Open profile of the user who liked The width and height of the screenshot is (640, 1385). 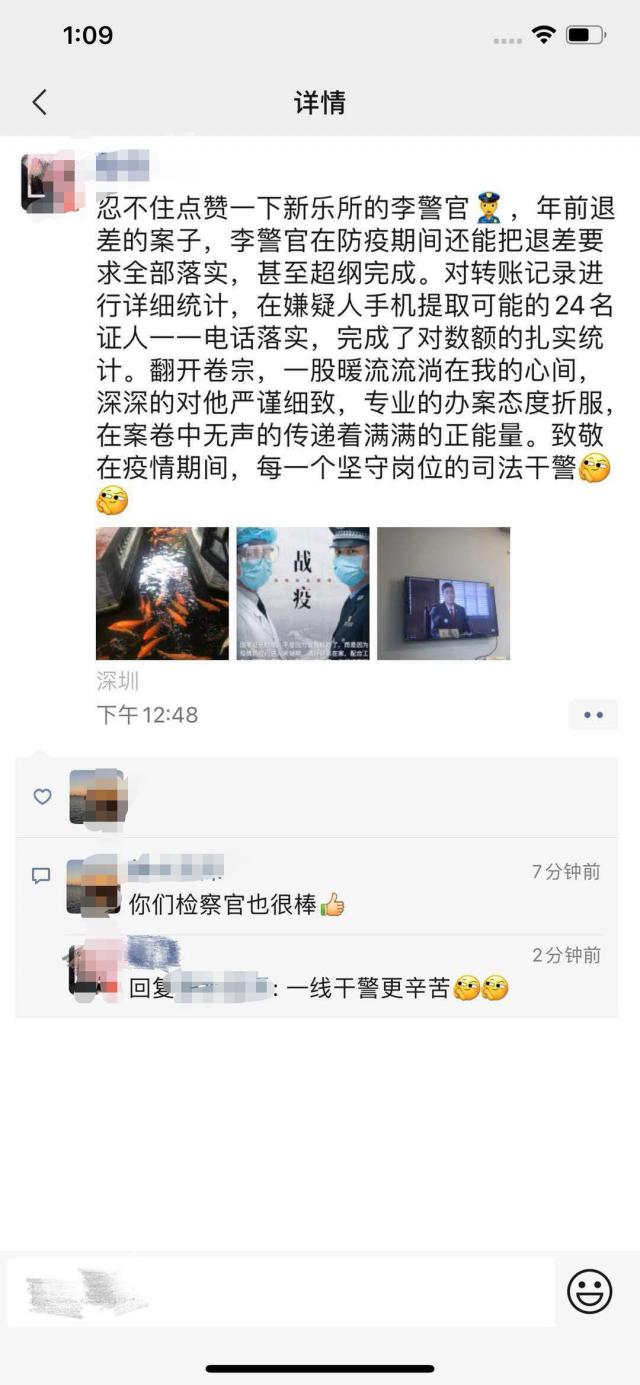coord(97,796)
